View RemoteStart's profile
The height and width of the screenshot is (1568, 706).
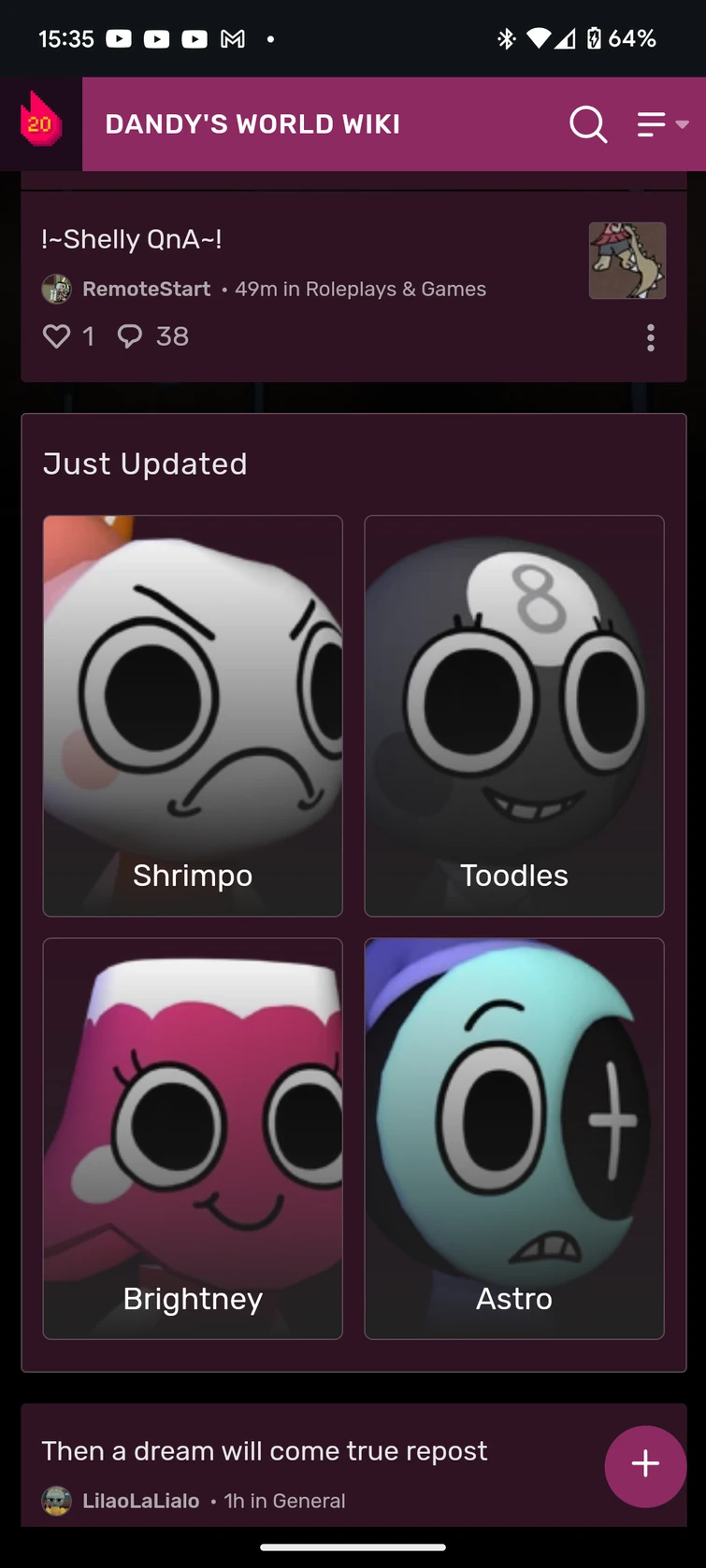pos(147,289)
